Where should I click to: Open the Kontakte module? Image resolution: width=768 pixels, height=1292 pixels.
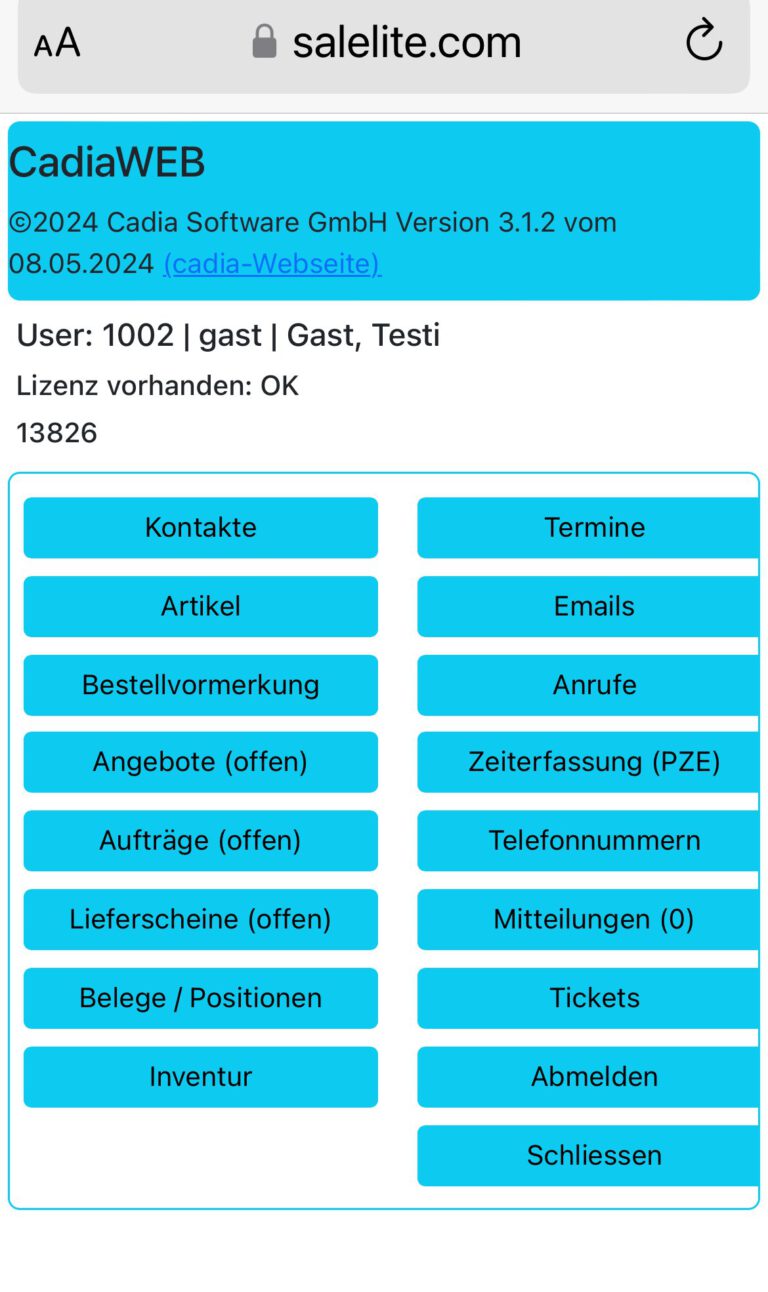pyautogui.click(x=200, y=527)
